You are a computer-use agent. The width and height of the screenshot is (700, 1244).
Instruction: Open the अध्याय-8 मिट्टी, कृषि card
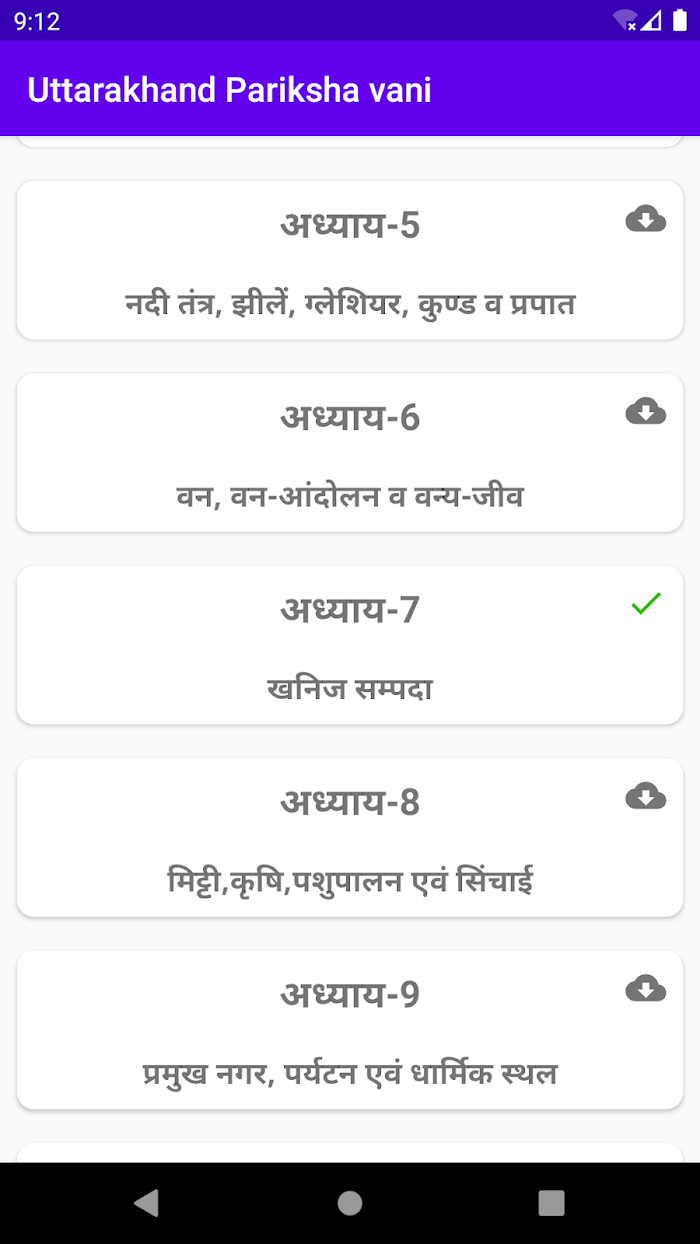pos(350,837)
